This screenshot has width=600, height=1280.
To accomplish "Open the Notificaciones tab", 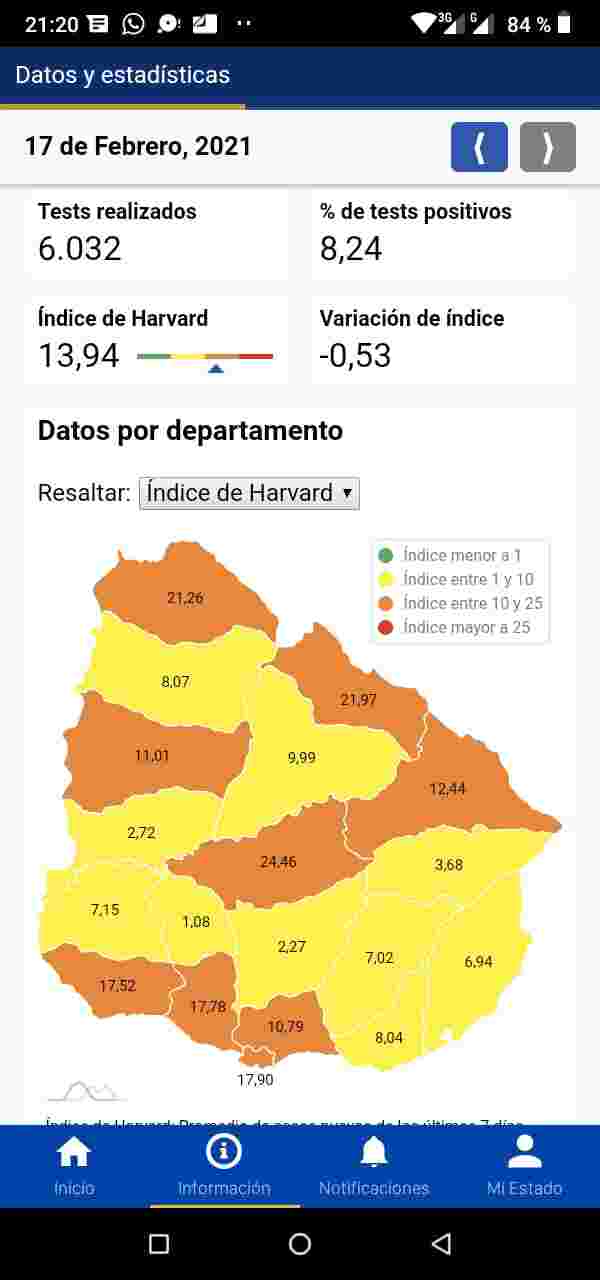I will click(x=374, y=1166).
